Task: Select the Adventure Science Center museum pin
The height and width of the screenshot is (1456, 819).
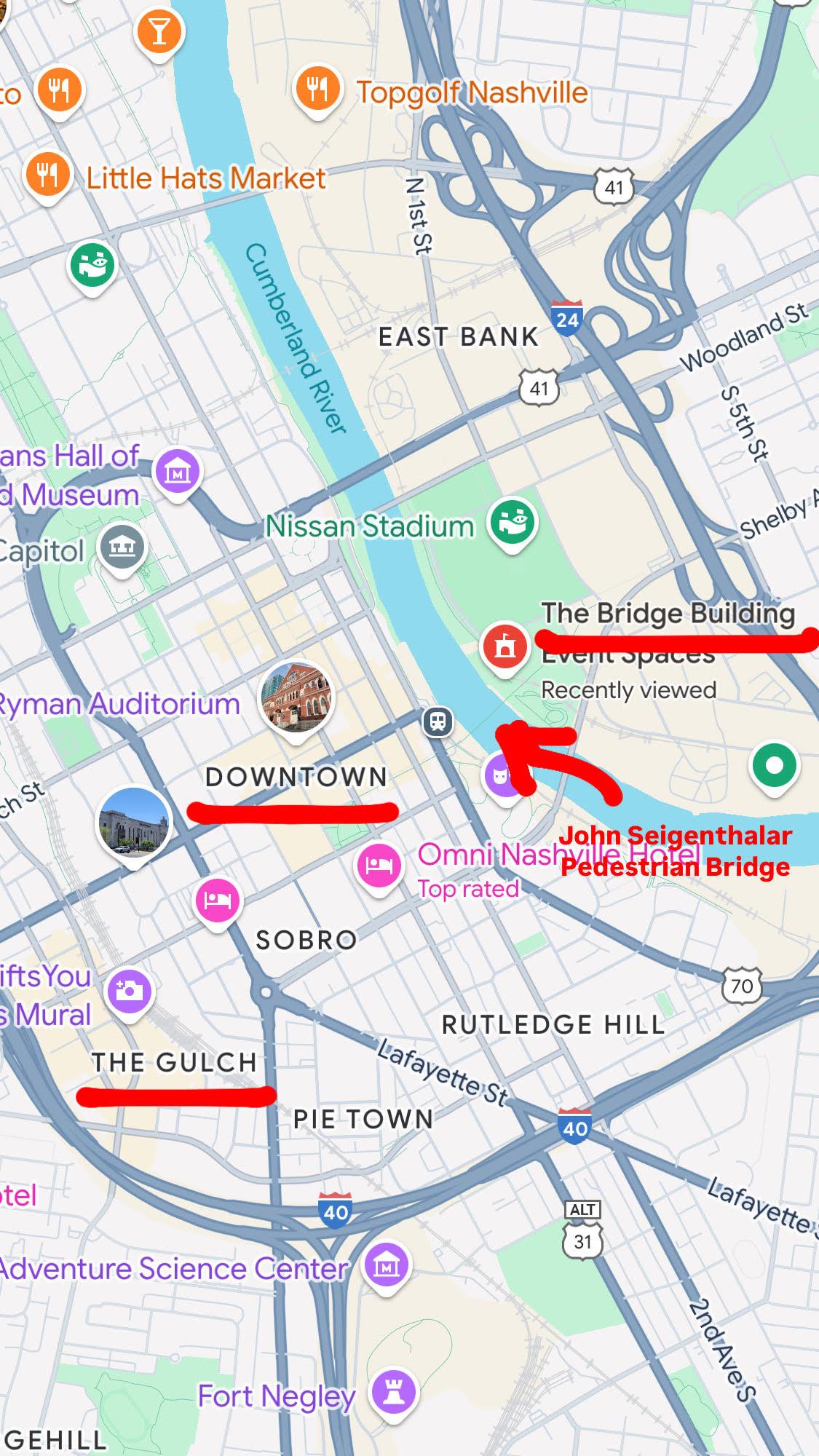Action: click(x=387, y=1267)
